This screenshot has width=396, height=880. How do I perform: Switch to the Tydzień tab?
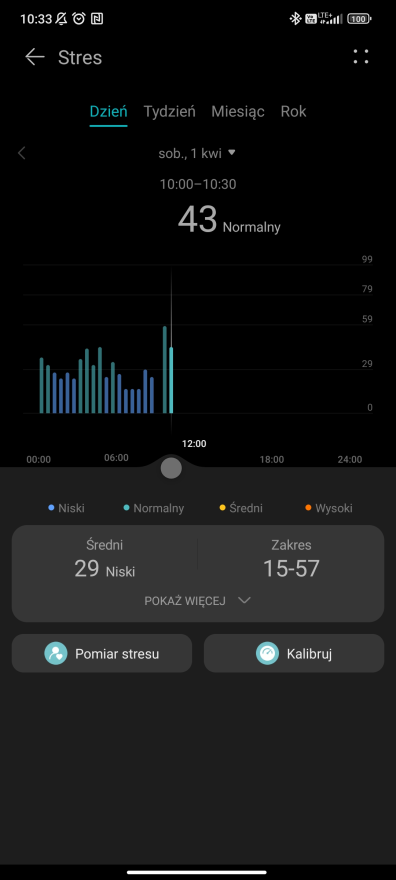(169, 111)
